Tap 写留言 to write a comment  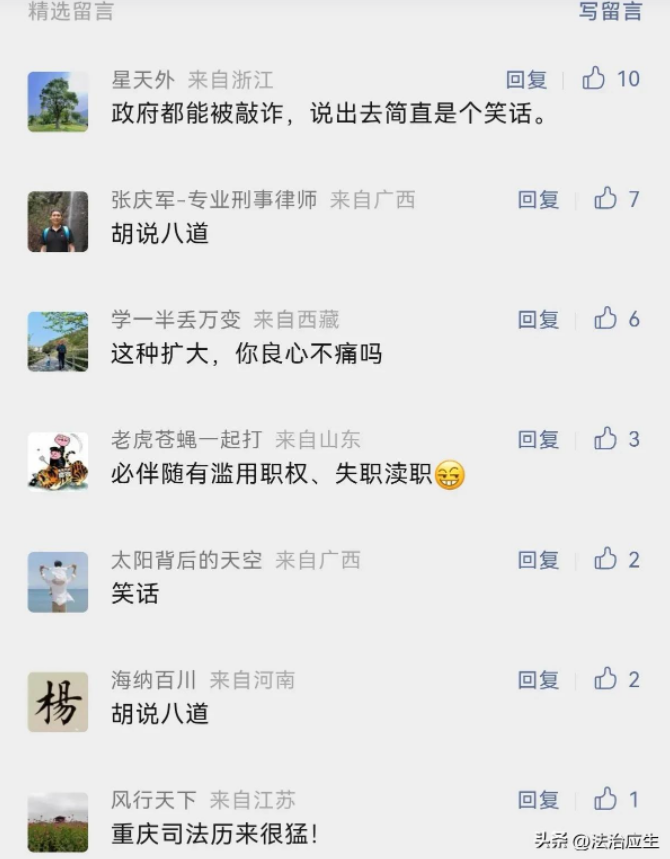(x=611, y=12)
